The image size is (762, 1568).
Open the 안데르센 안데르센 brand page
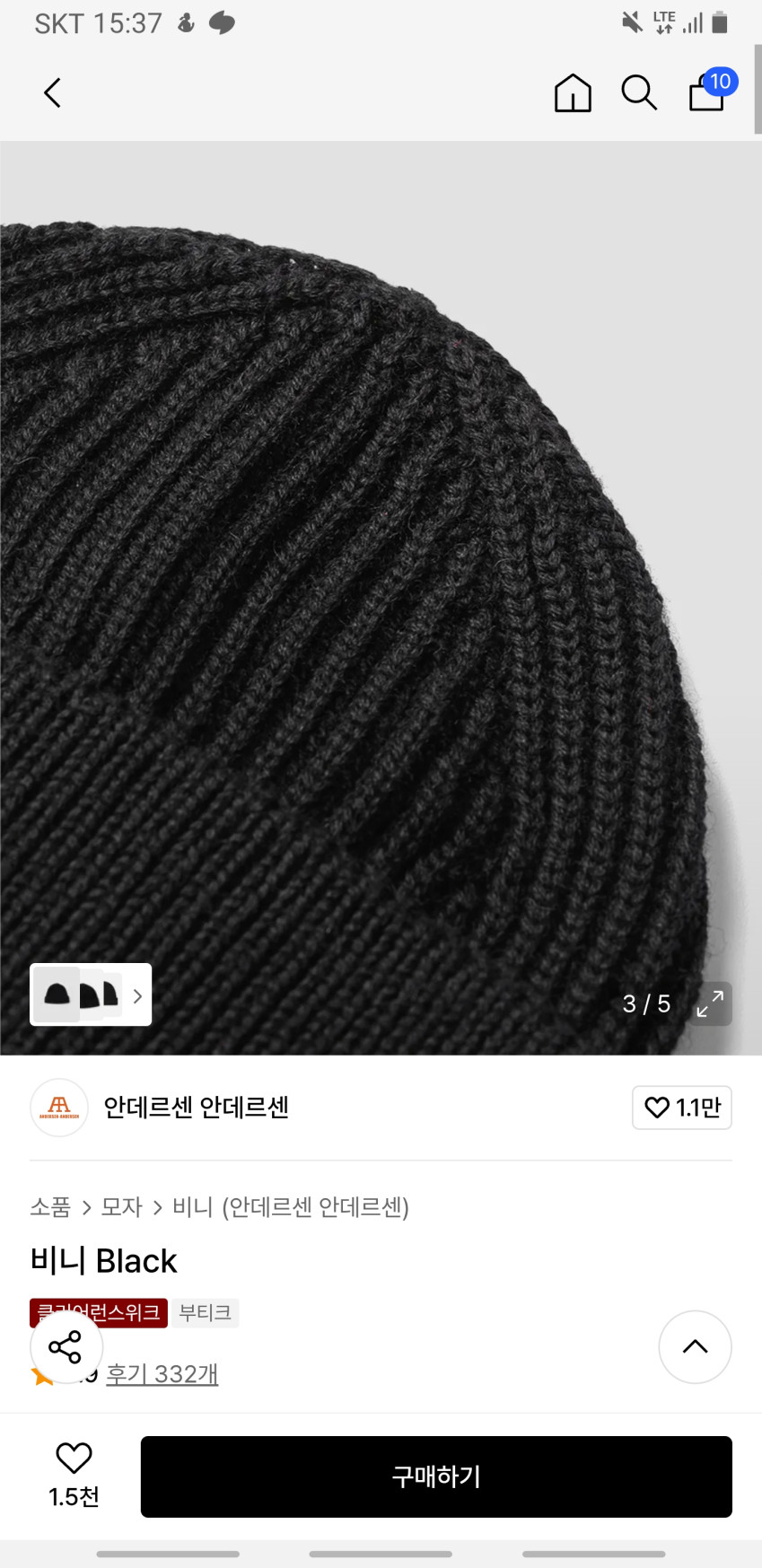[x=196, y=1108]
